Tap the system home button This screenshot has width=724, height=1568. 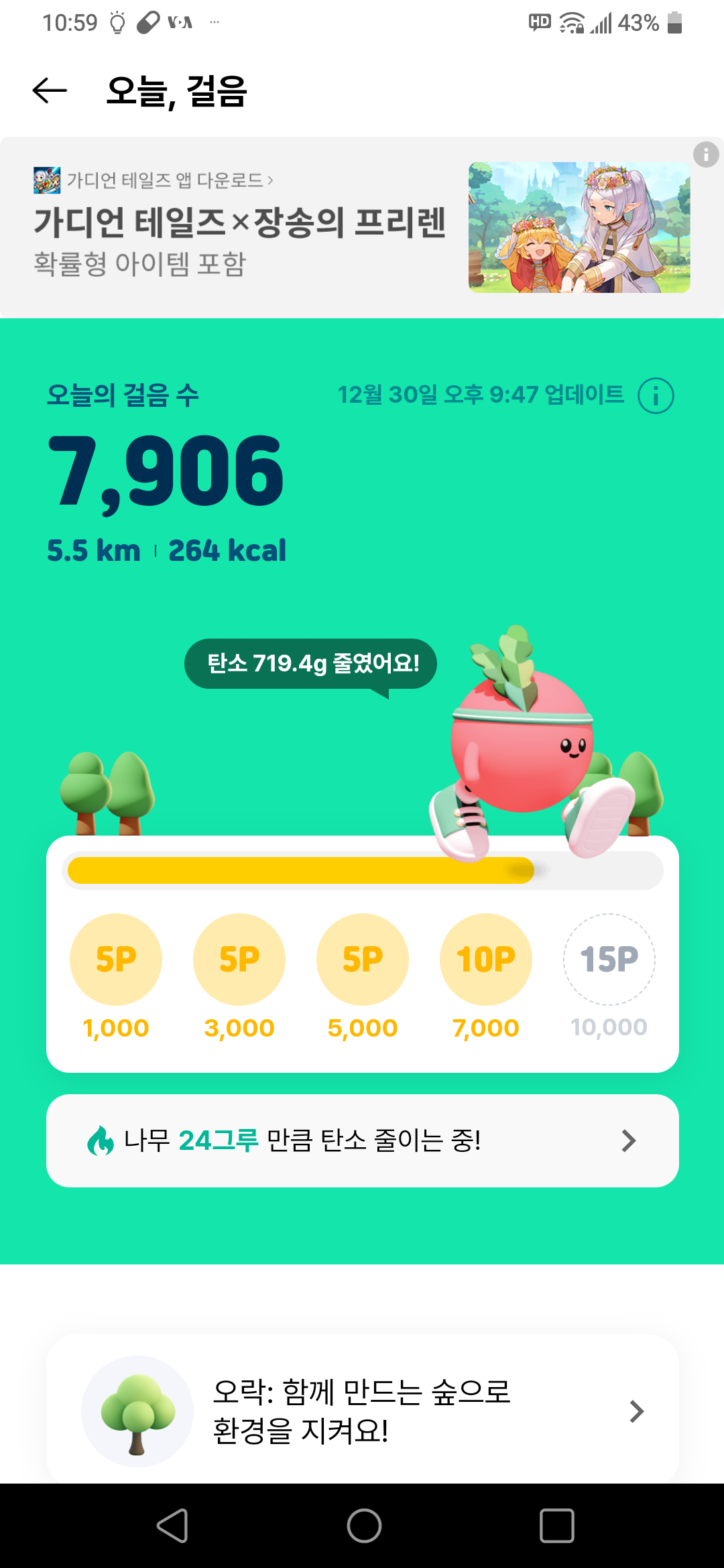(364, 1526)
